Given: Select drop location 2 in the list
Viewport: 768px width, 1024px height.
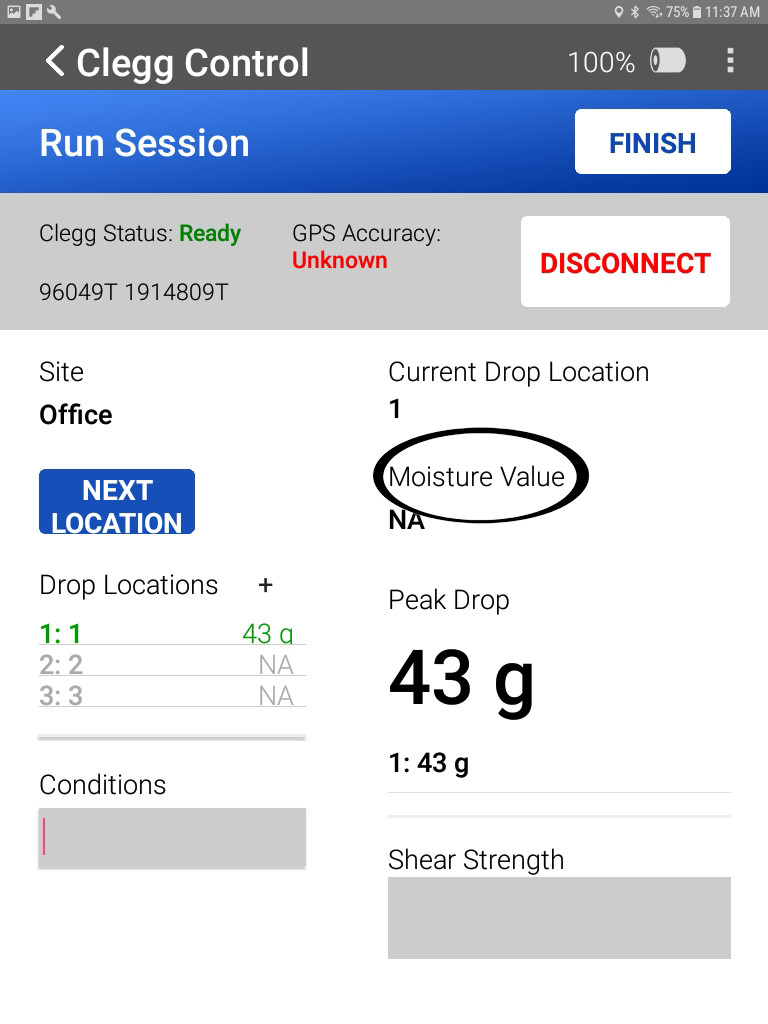Looking at the screenshot, I should 170,663.
